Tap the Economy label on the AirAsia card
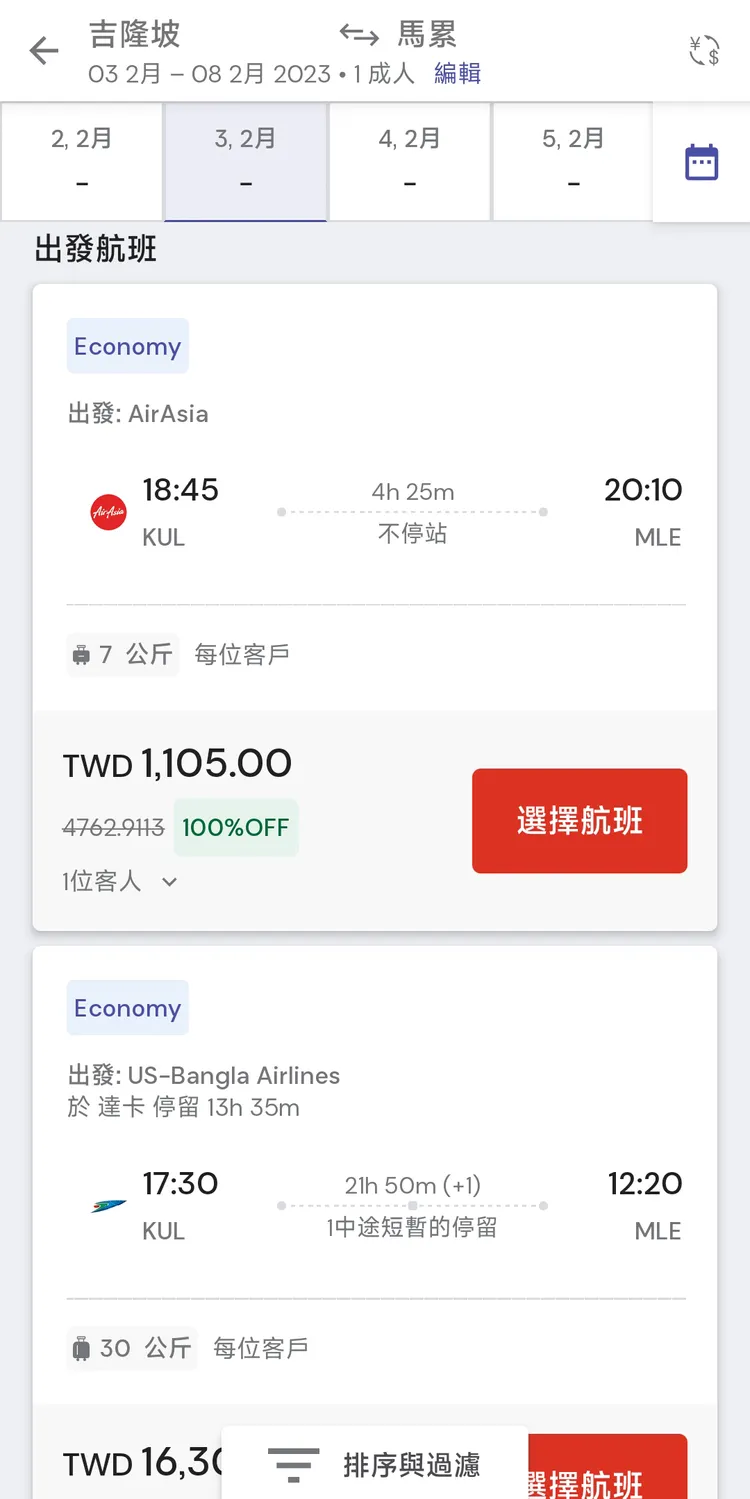 point(127,345)
